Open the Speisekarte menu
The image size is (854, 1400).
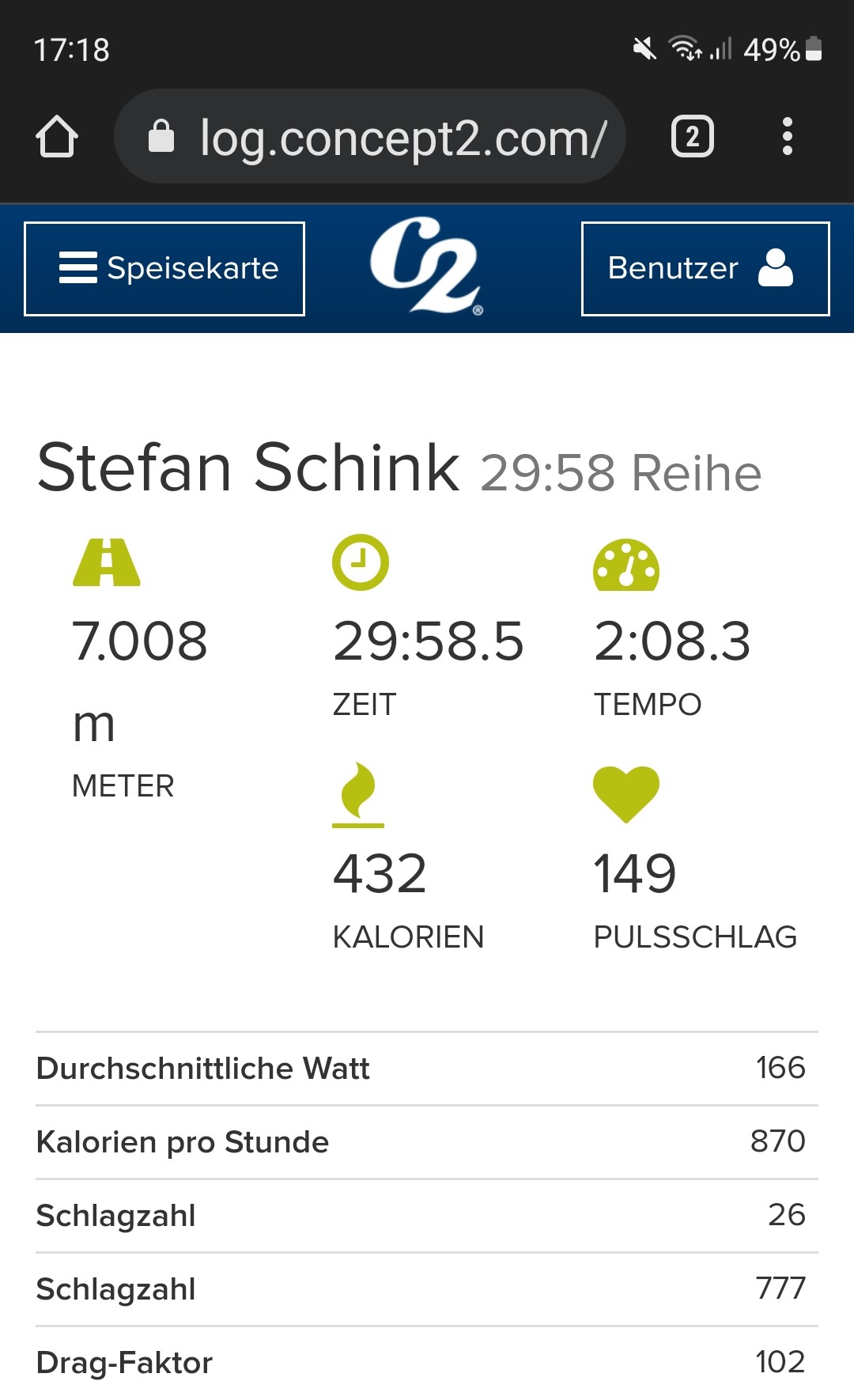click(x=164, y=269)
